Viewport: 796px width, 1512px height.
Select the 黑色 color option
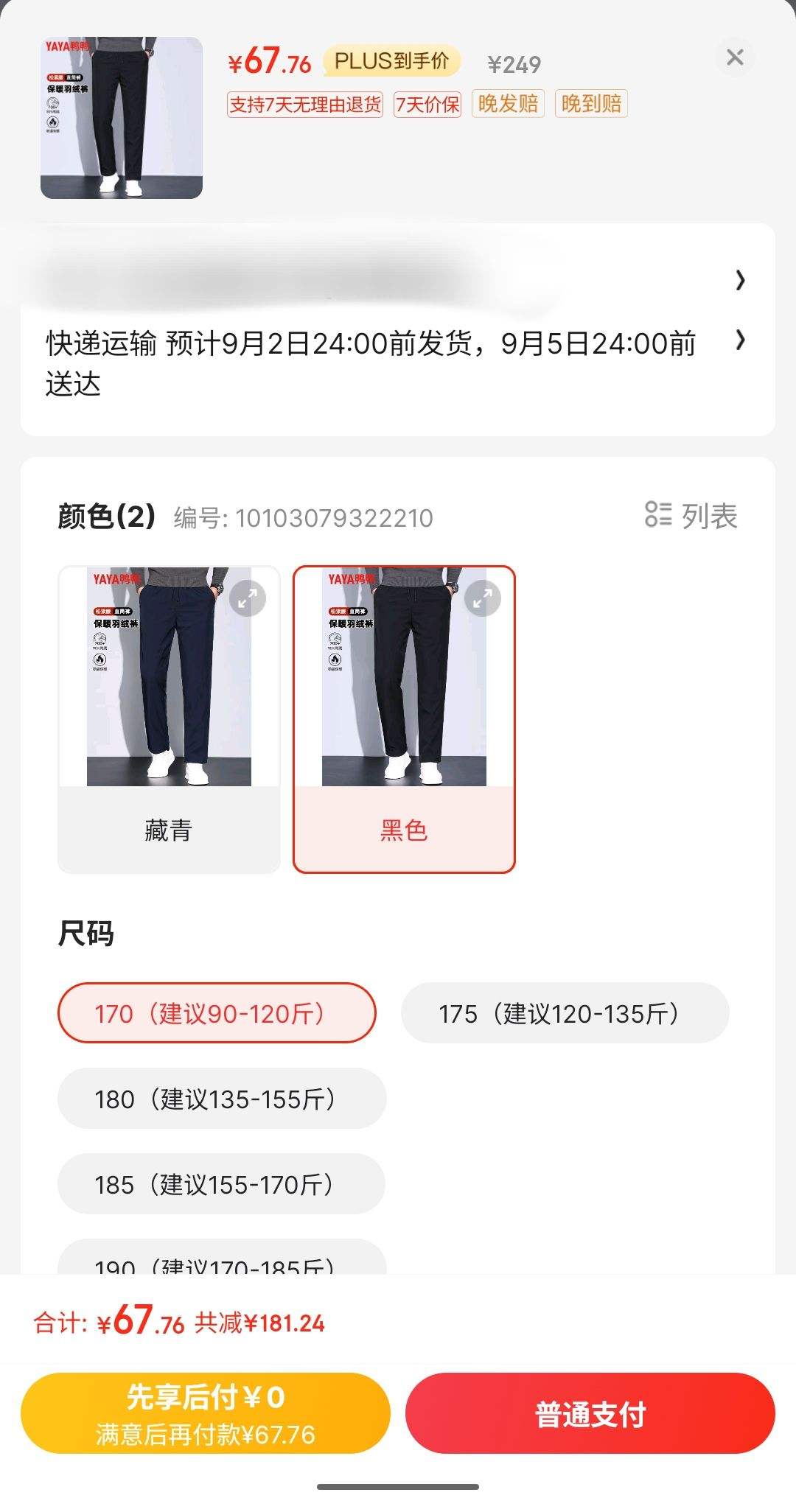(x=404, y=719)
